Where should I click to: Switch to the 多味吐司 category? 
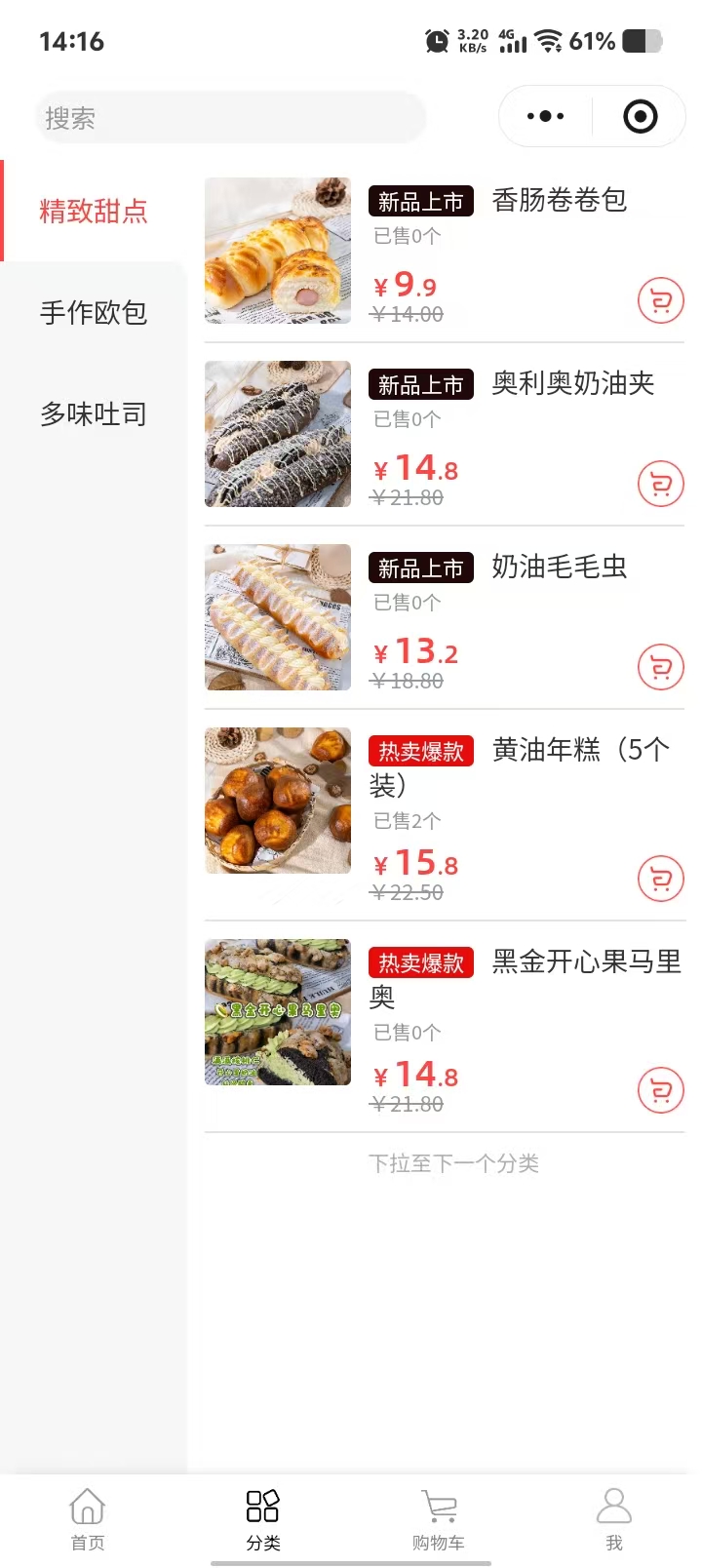click(x=94, y=413)
